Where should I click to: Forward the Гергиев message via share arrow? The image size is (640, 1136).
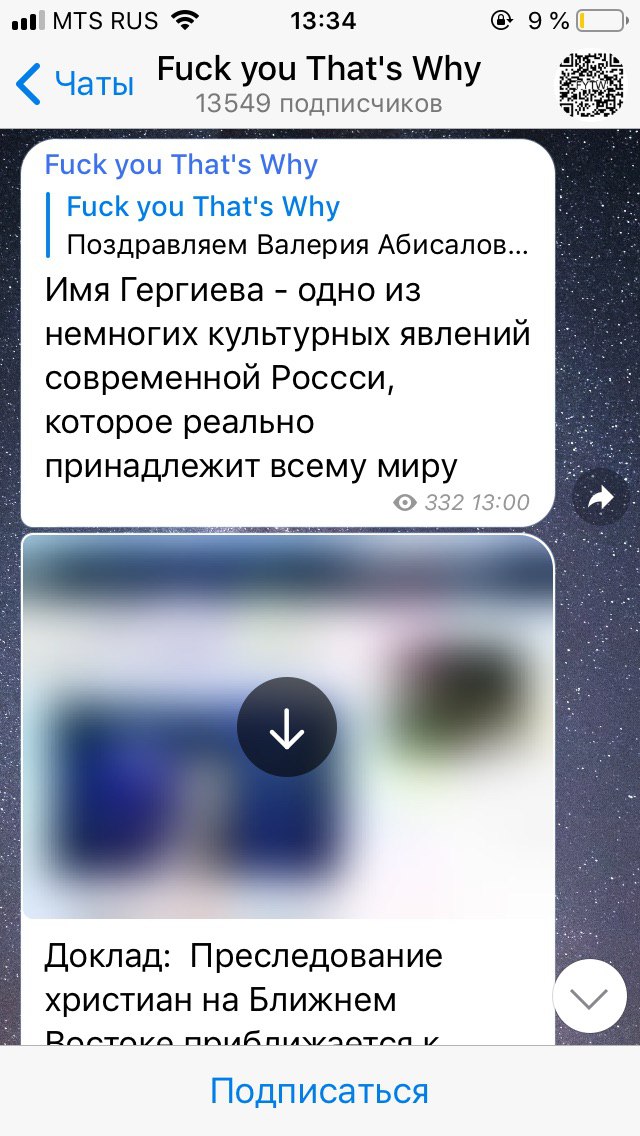pos(600,498)
